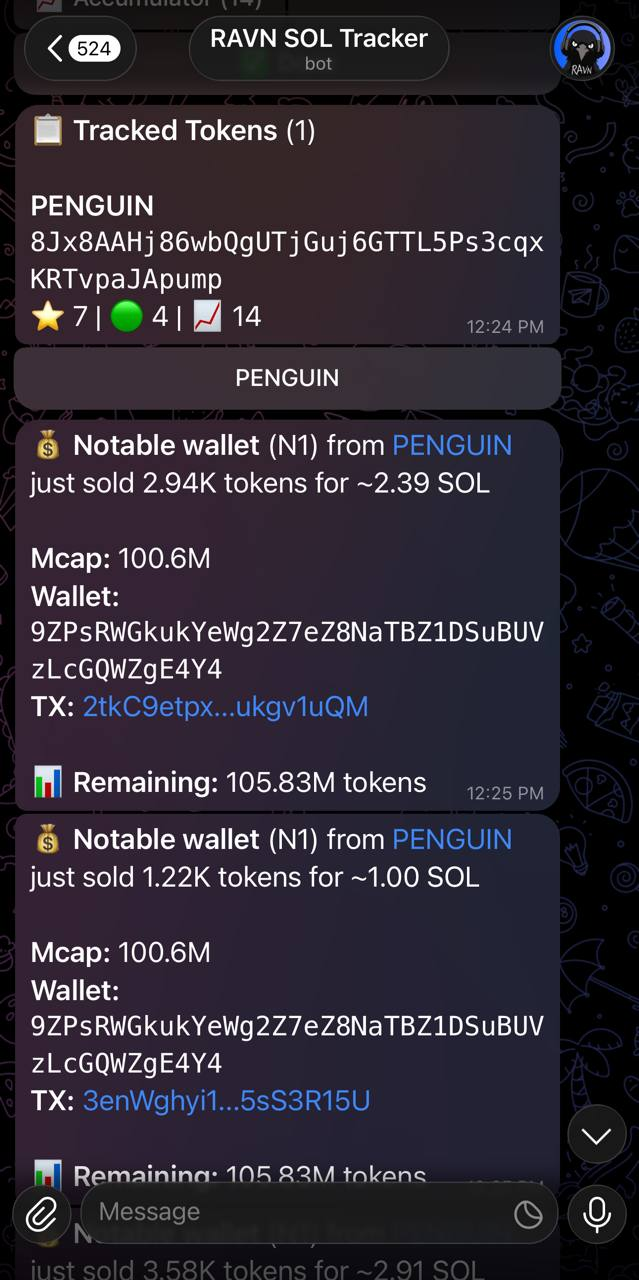639x1280 pixels.
Task: Tap the PENGUIN inline button
Action: tap(287, 378)
